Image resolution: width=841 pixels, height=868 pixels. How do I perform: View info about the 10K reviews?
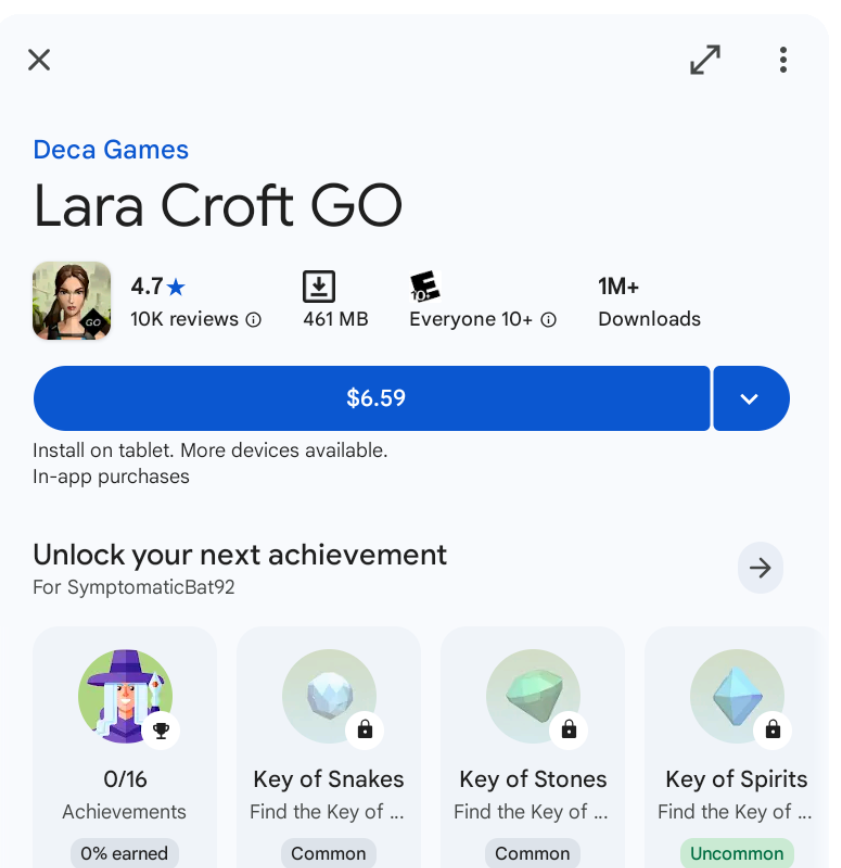tap(254, 320)
